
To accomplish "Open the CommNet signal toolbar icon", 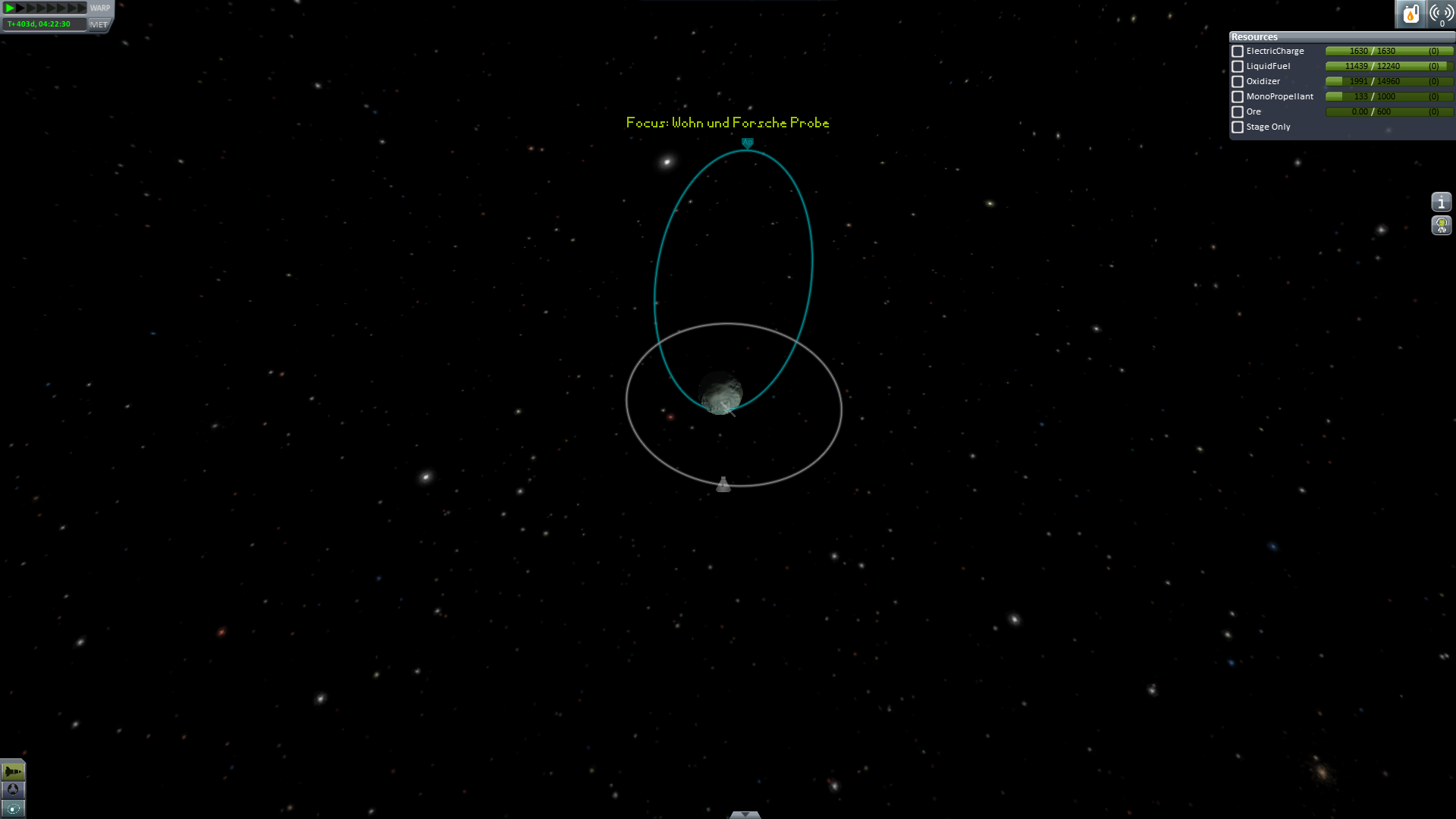I will pos(1441,14).
